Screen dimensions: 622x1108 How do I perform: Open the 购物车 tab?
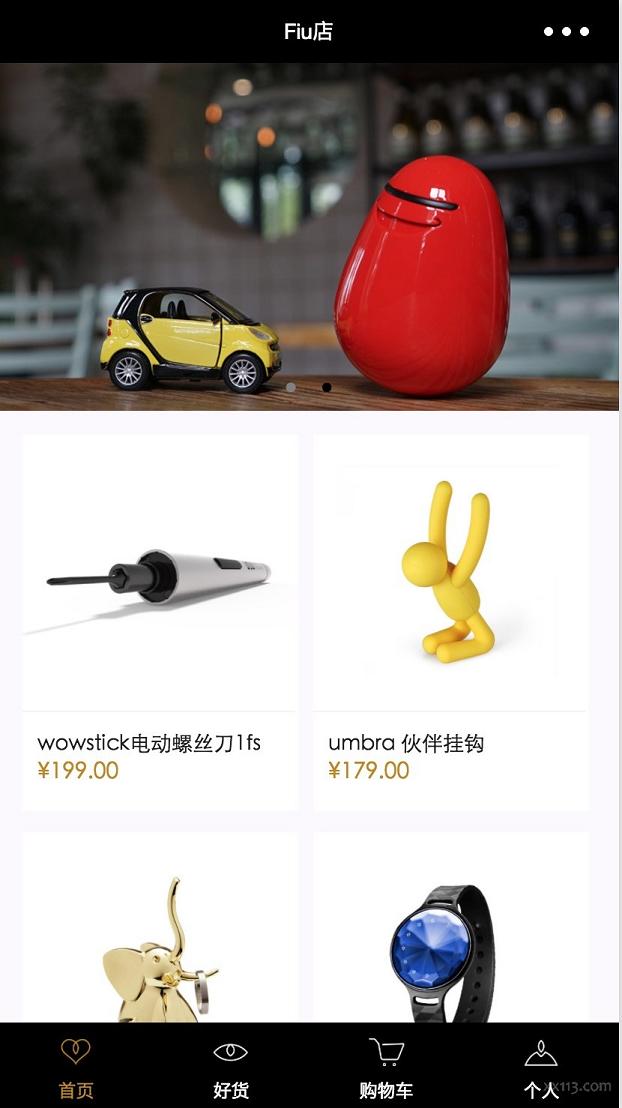(x=386, y=1066)
